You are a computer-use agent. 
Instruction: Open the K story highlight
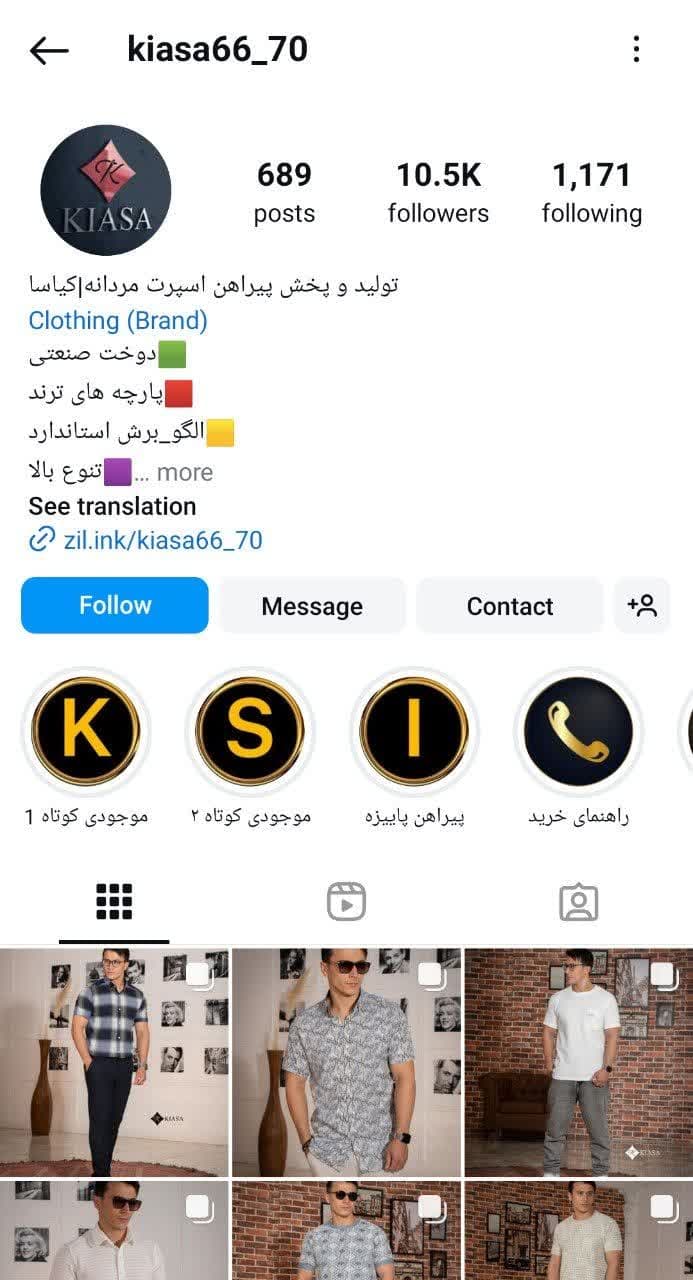pyautogui.click(x=86, y=731)
